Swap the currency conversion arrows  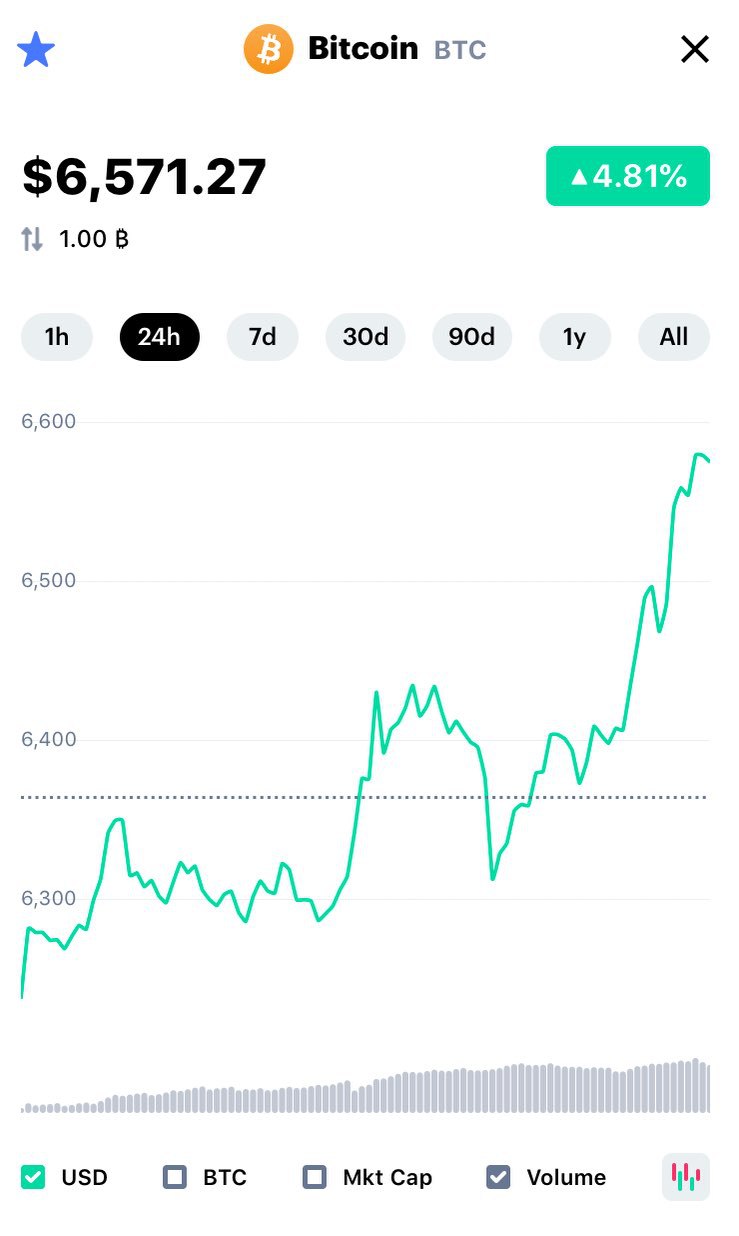pos(33,239)
